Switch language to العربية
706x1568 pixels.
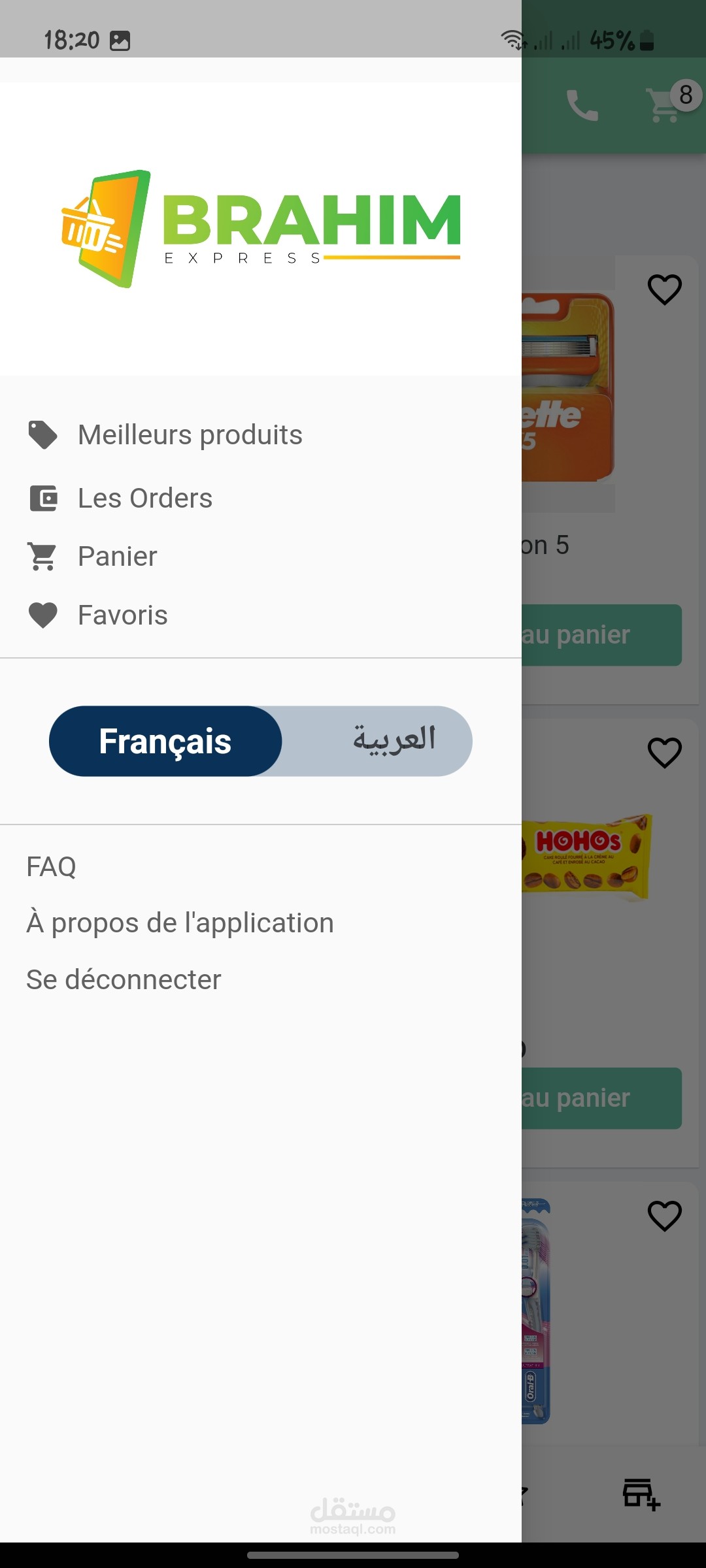(394, 742)
